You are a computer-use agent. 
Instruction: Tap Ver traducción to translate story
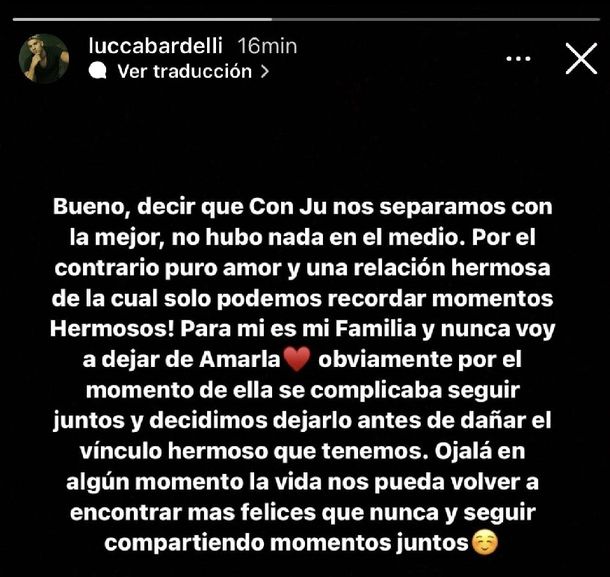point(183,72)
